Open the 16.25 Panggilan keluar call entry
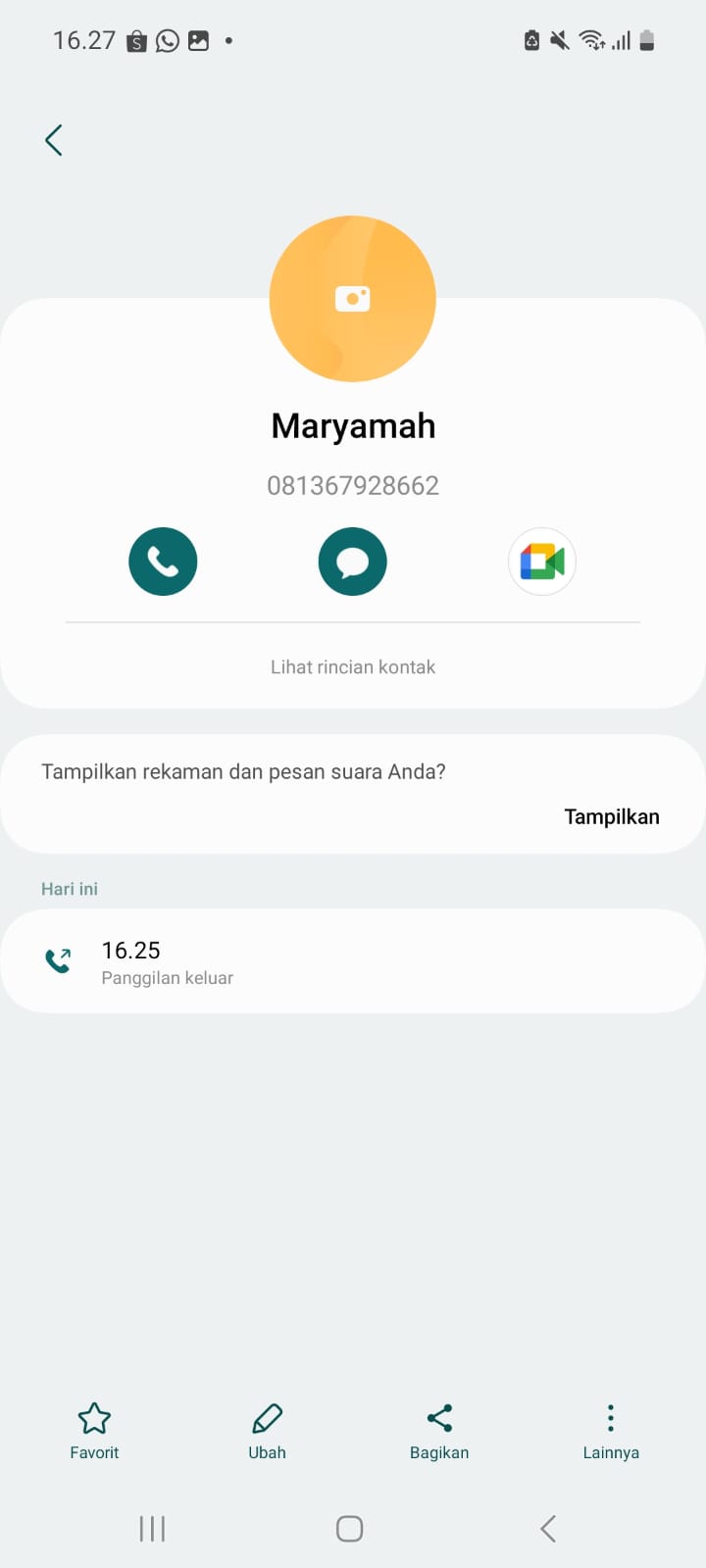 [x=353, y=961]
